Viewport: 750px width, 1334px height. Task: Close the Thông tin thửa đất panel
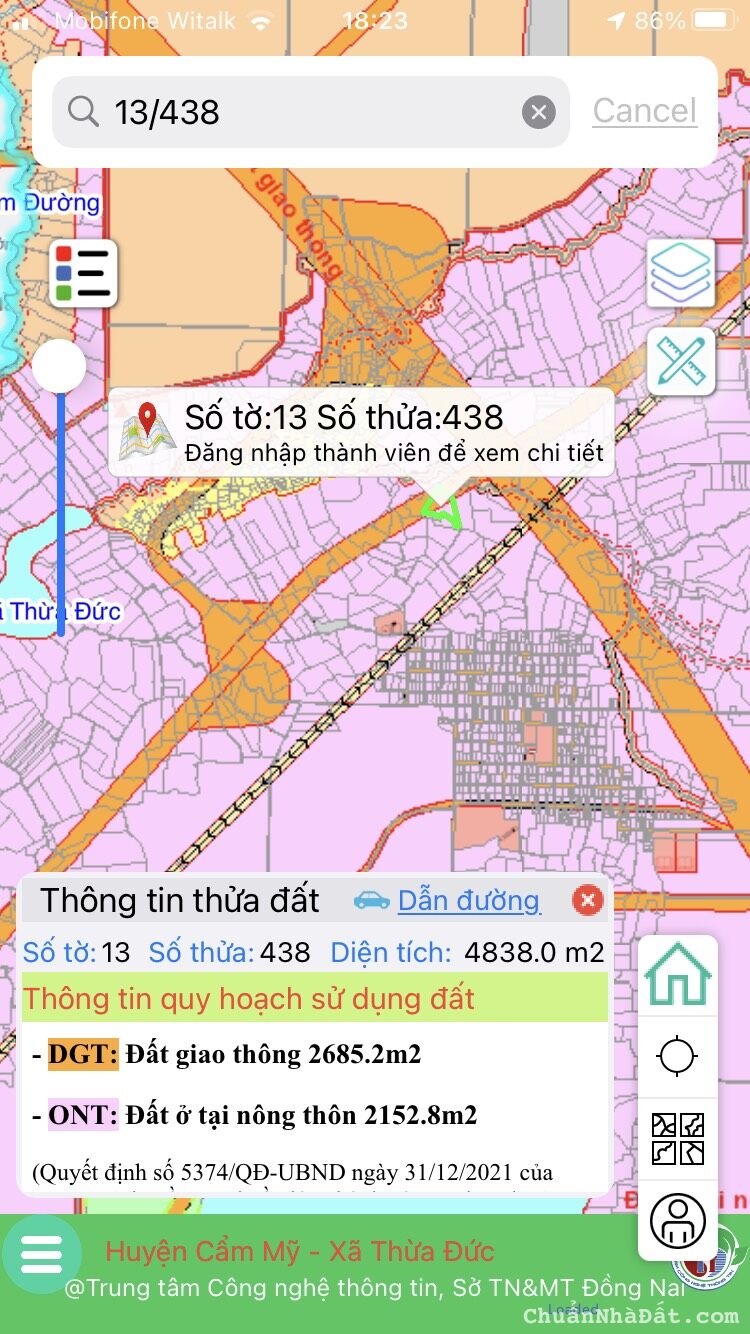tap(588, 901)
